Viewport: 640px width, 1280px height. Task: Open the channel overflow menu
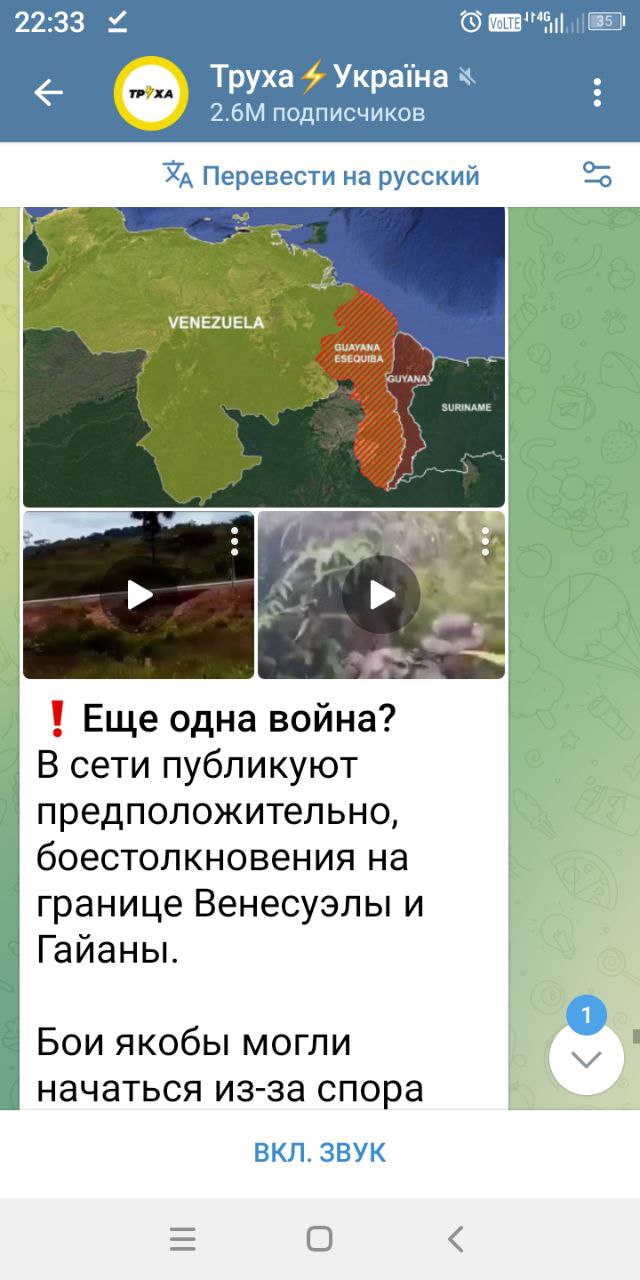(x=597, y=93)
